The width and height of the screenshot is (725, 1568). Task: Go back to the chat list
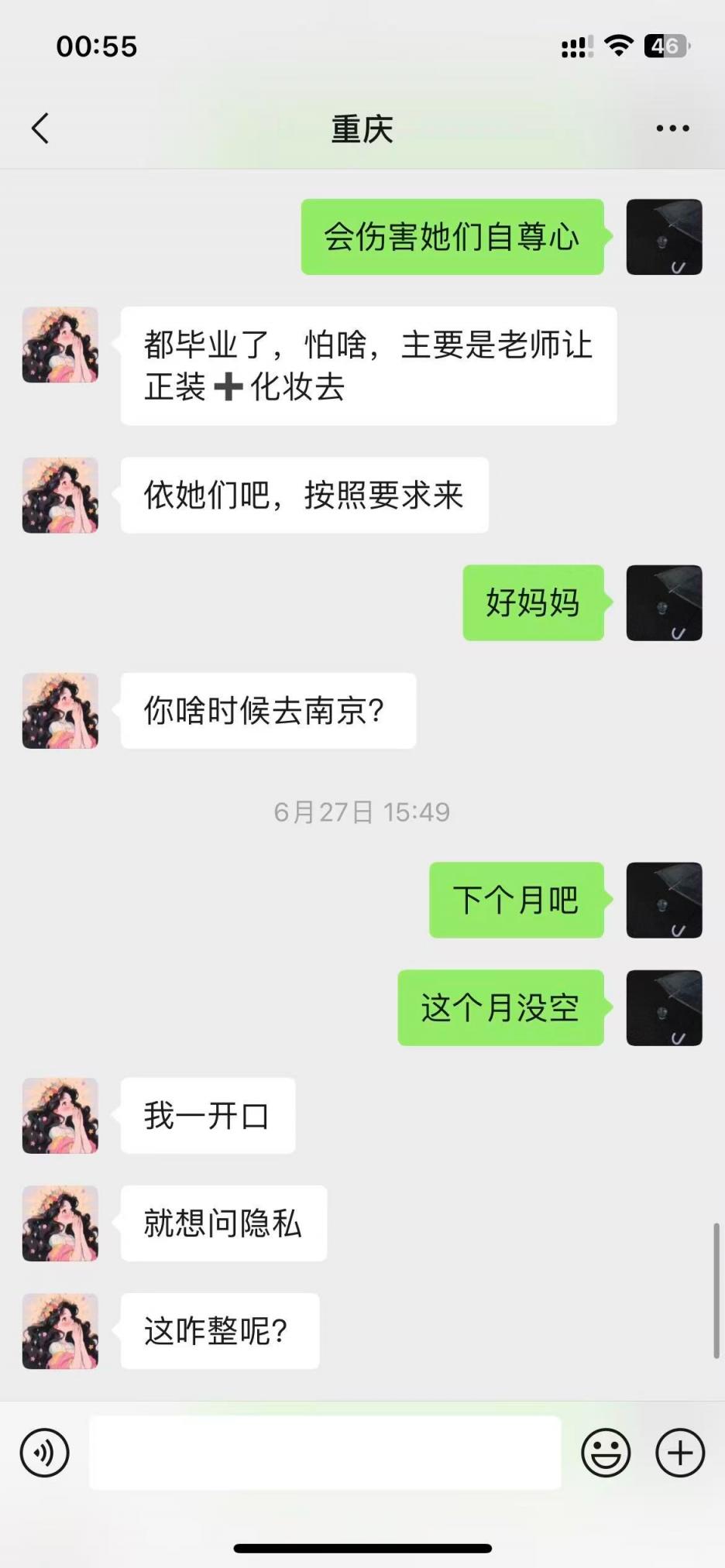click(x=40, y=129)
